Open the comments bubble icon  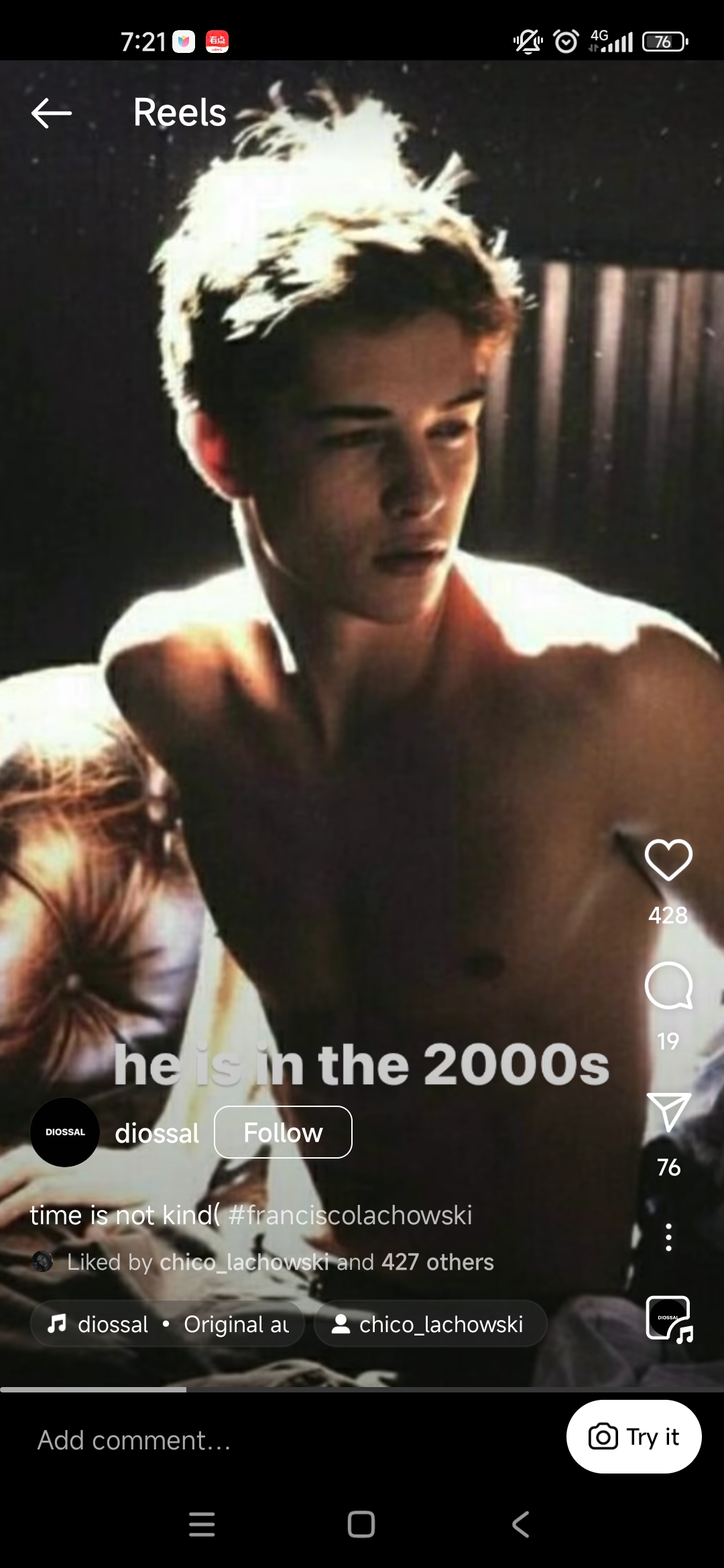pos(668,986)
